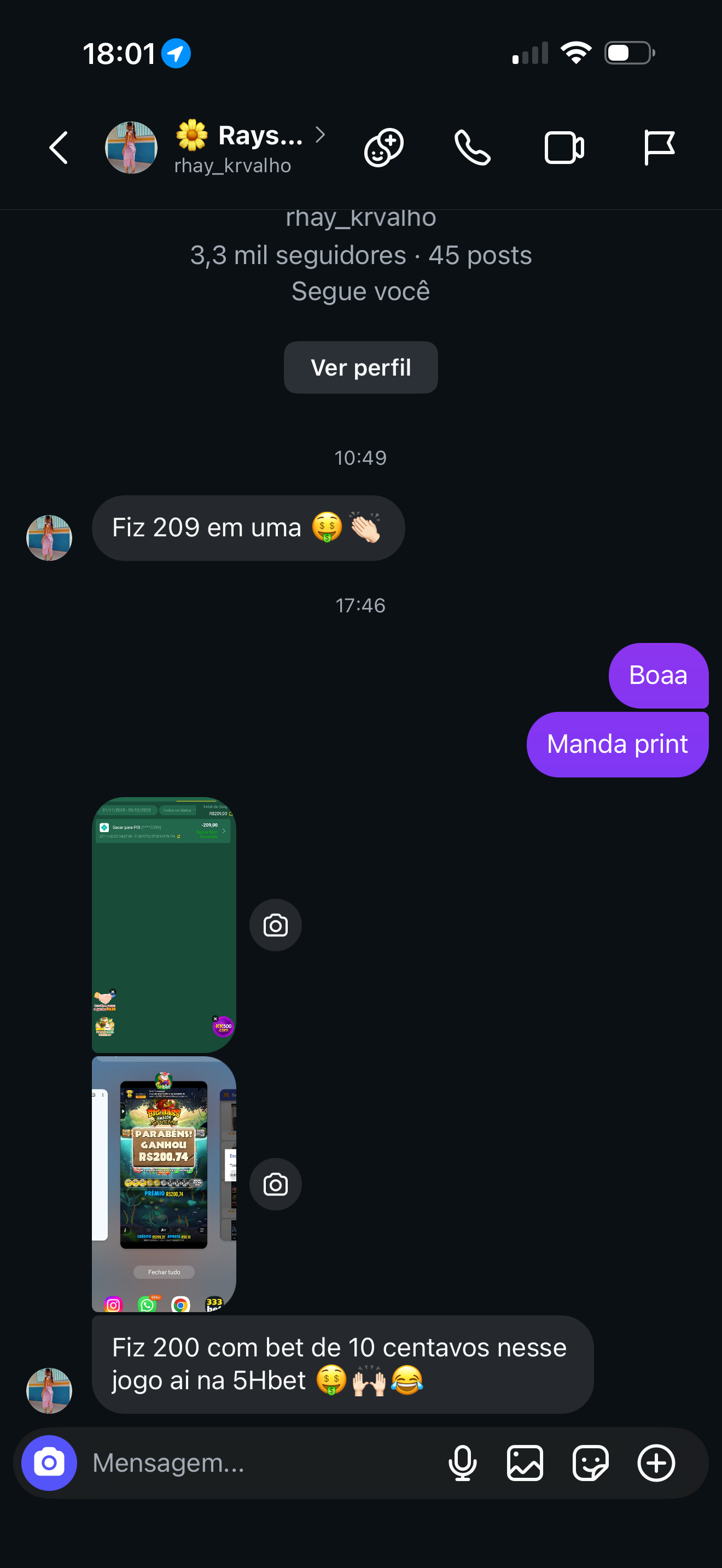722x1568 pixels.
Task: Attach a photo from the gallery
Action: tap(525, 1462)
